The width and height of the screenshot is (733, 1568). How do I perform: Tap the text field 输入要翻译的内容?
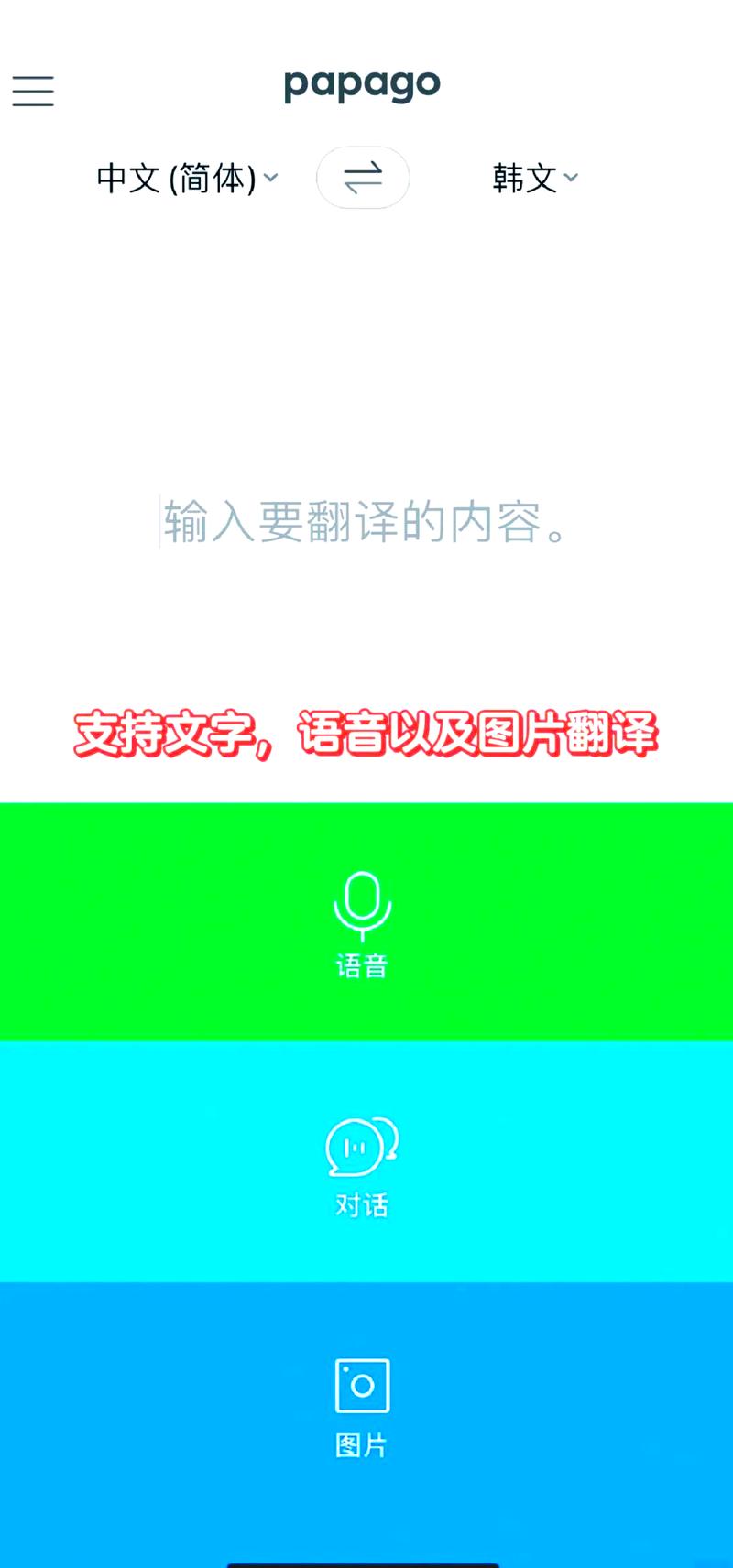click(365, 522)
